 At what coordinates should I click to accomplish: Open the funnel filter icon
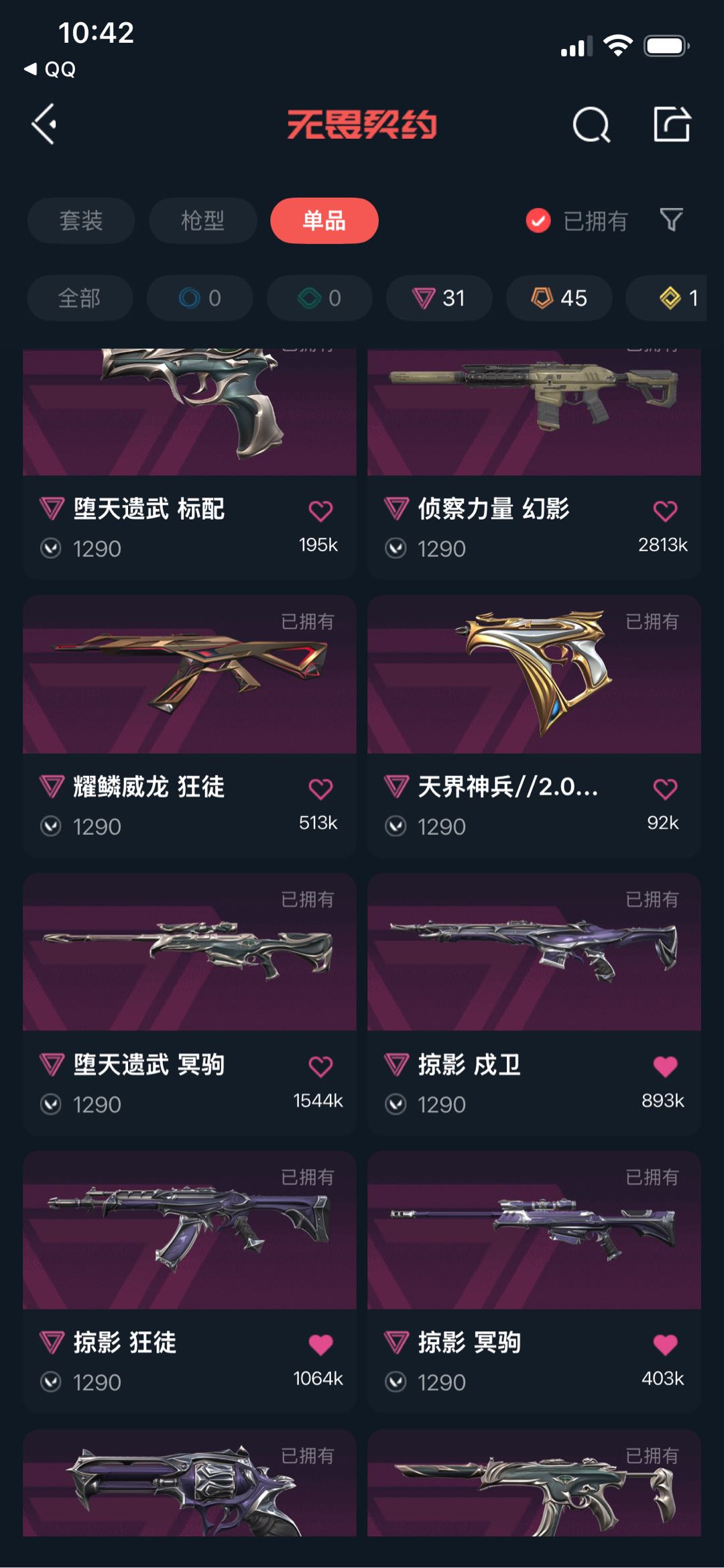[x=671, y=220]
